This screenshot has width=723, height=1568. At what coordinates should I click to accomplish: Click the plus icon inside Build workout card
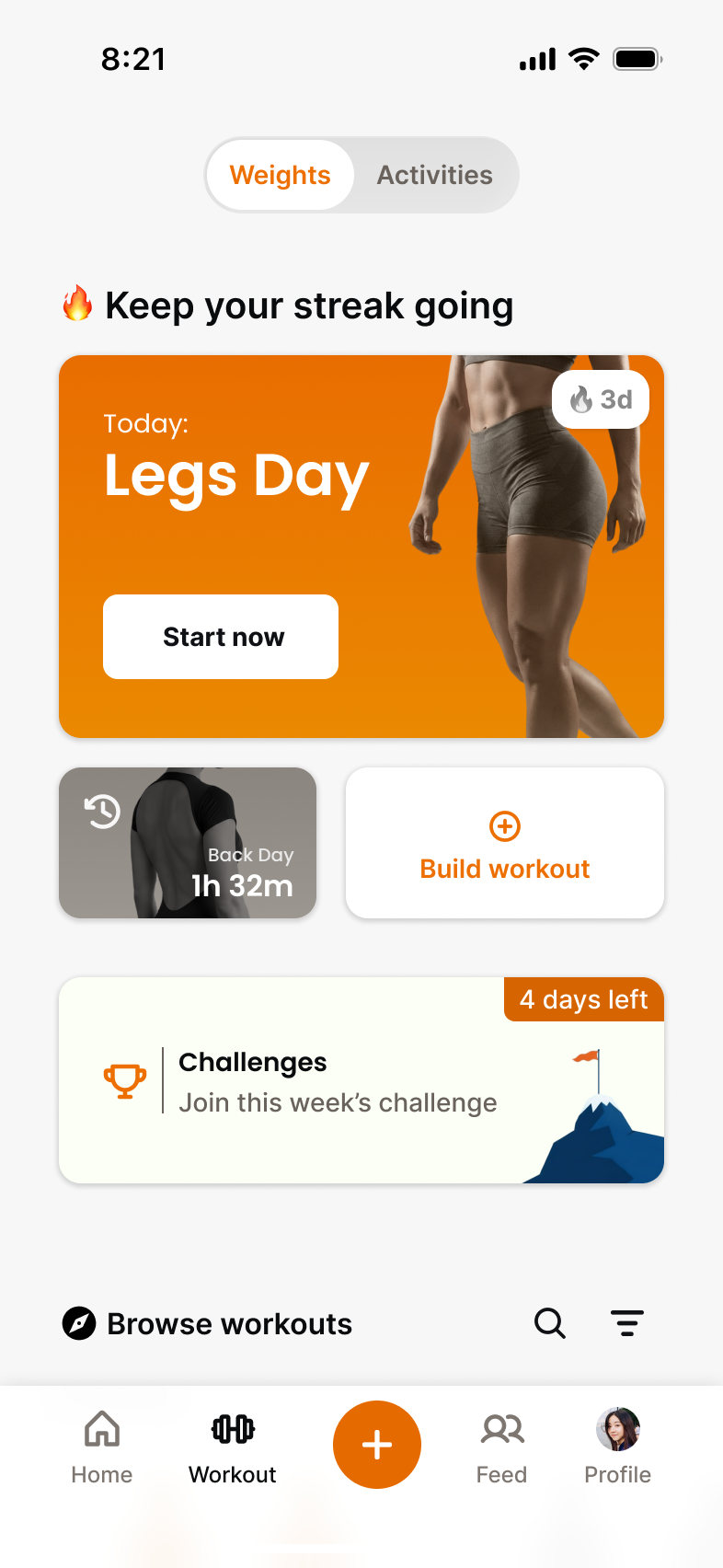504,827
